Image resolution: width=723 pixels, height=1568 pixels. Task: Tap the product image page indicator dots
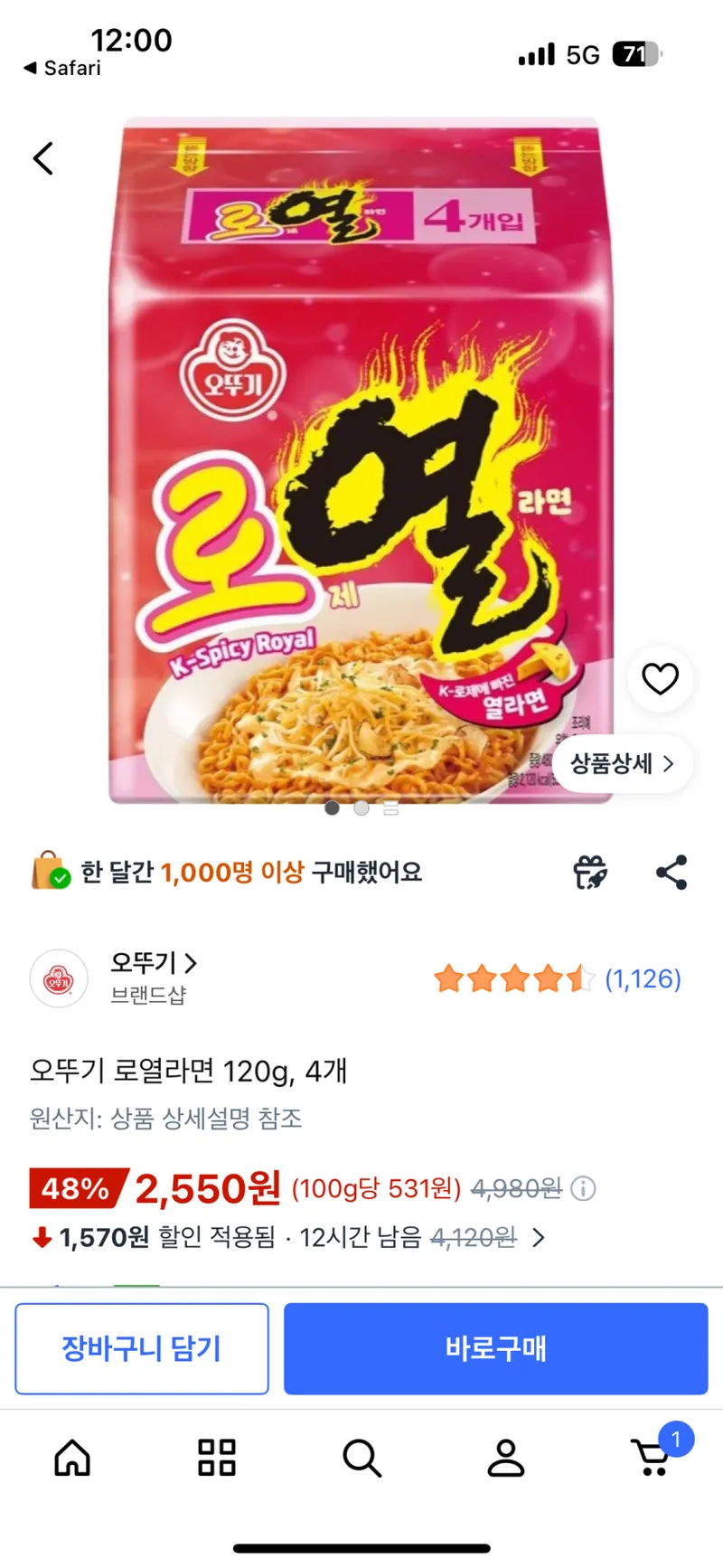(361, 808)
